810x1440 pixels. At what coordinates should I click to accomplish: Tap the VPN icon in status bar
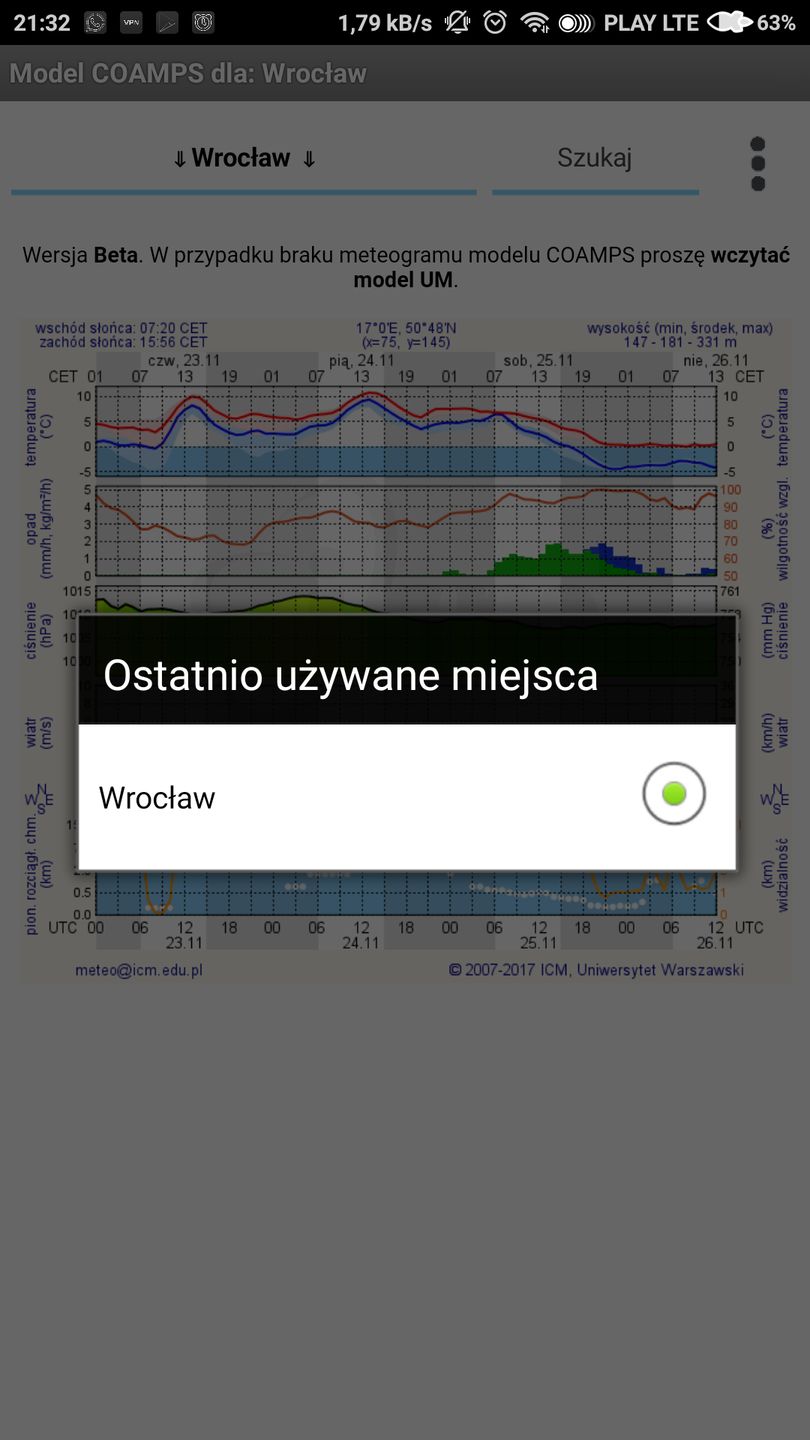(x=131, y=22)
